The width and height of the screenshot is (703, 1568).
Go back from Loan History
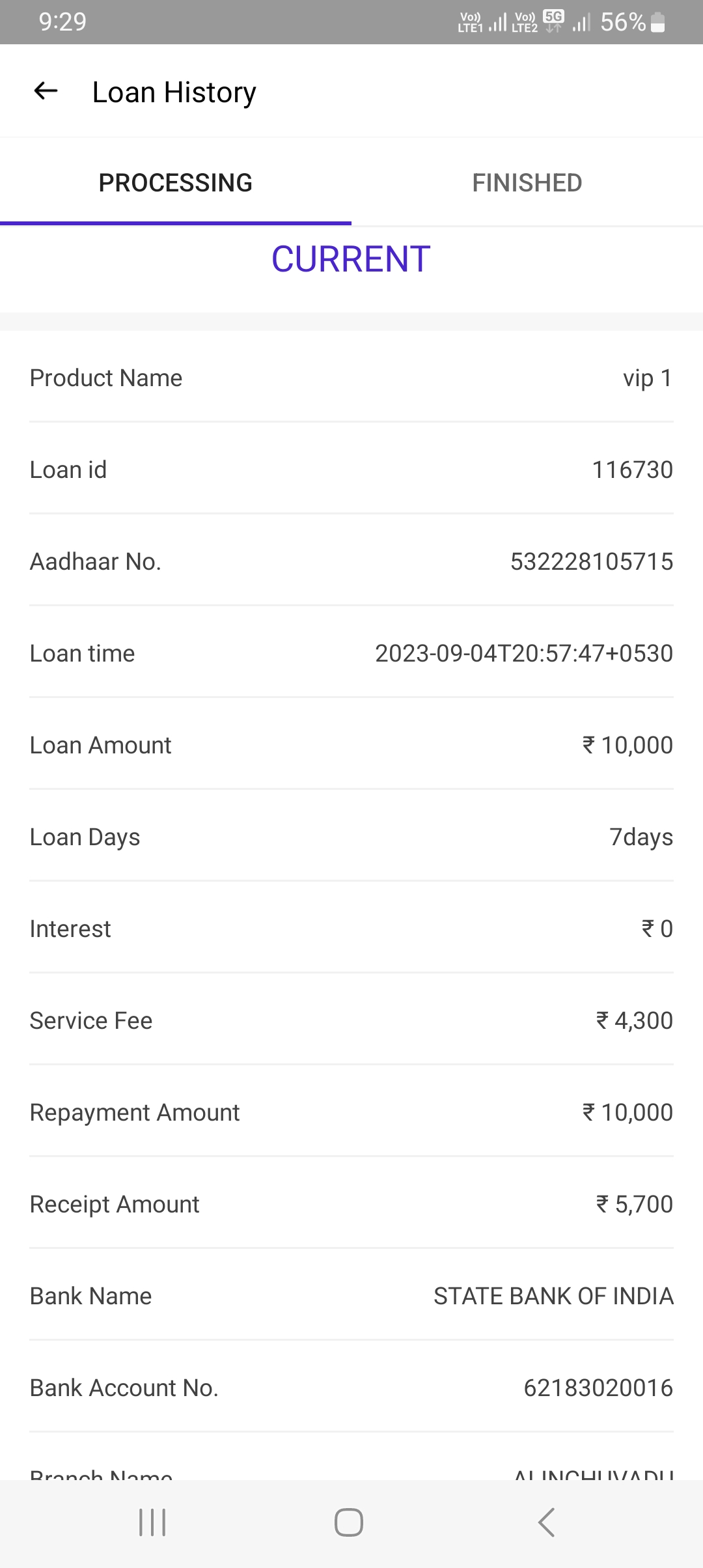(46, 91)
